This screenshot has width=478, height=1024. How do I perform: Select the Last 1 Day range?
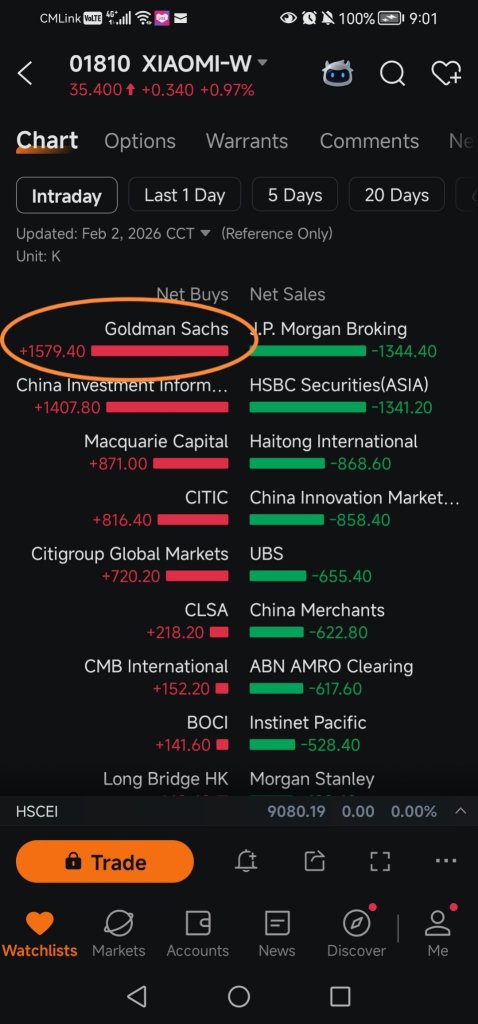(x=185, y=195)
